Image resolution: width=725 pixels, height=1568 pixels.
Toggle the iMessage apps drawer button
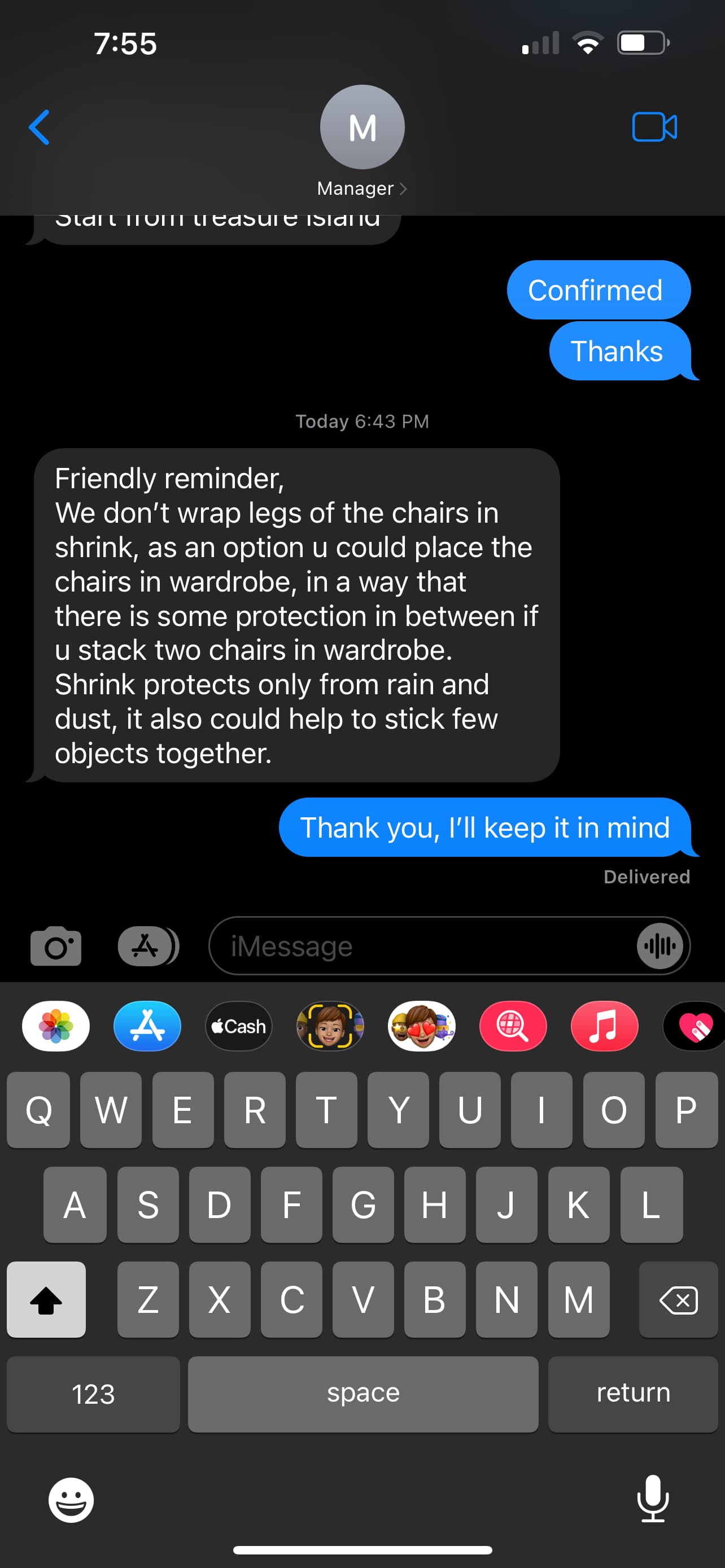point(147,946)
